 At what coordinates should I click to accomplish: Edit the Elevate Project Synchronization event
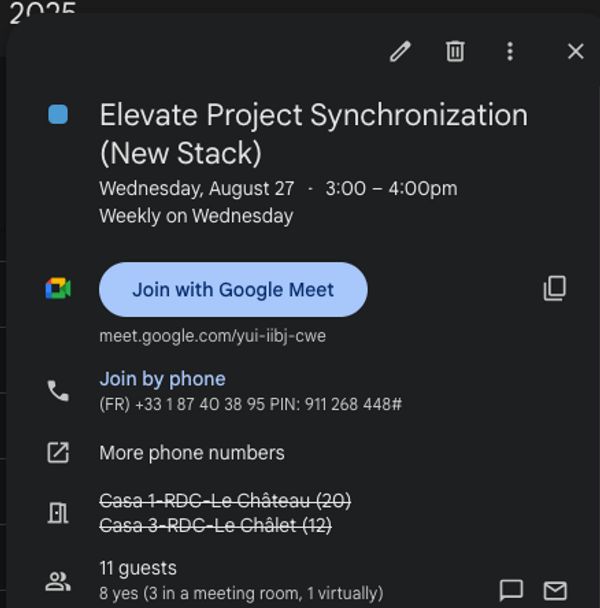click(400, 51)
